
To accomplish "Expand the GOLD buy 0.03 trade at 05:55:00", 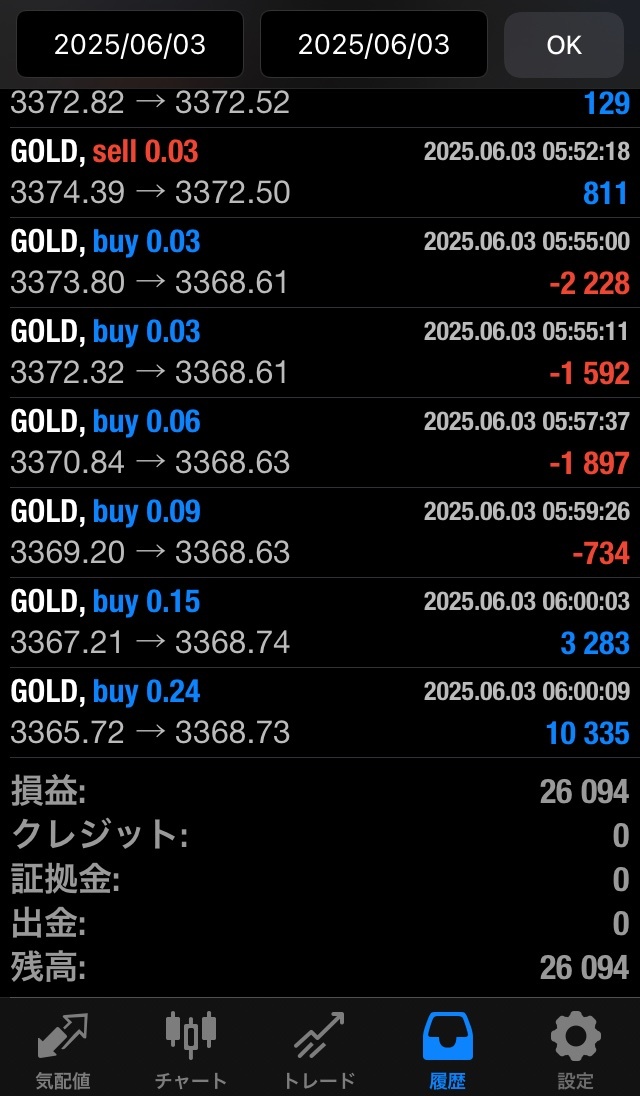I will [320, 263].
